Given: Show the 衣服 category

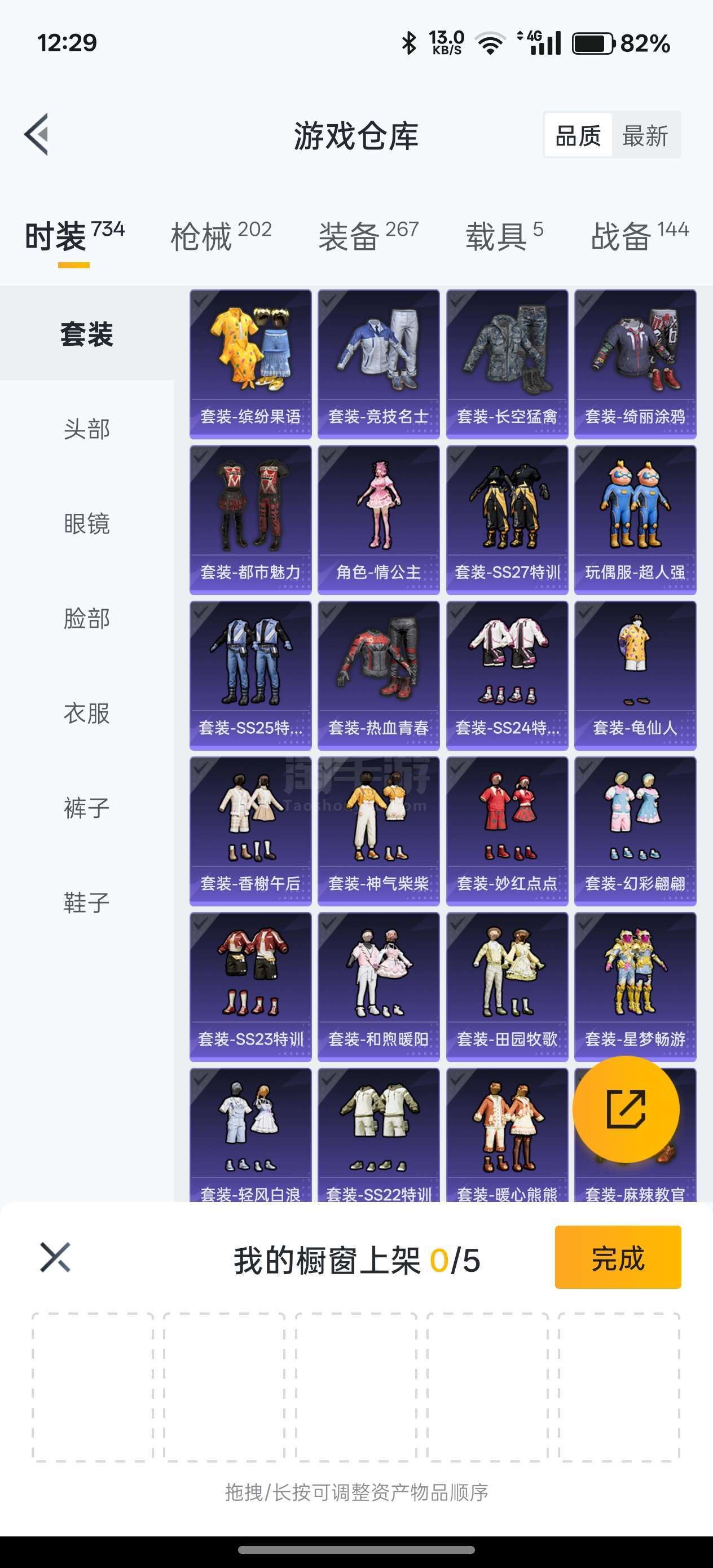Looking at the screenshot, I should (86, 713).
